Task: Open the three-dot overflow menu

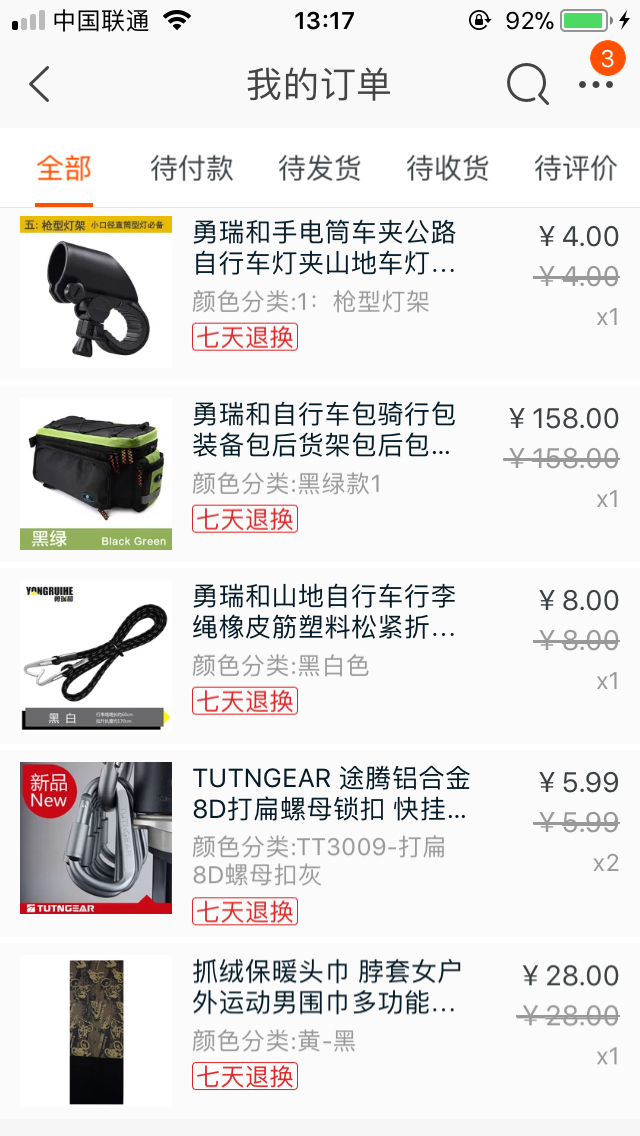Action: click(x=596, y=85)
